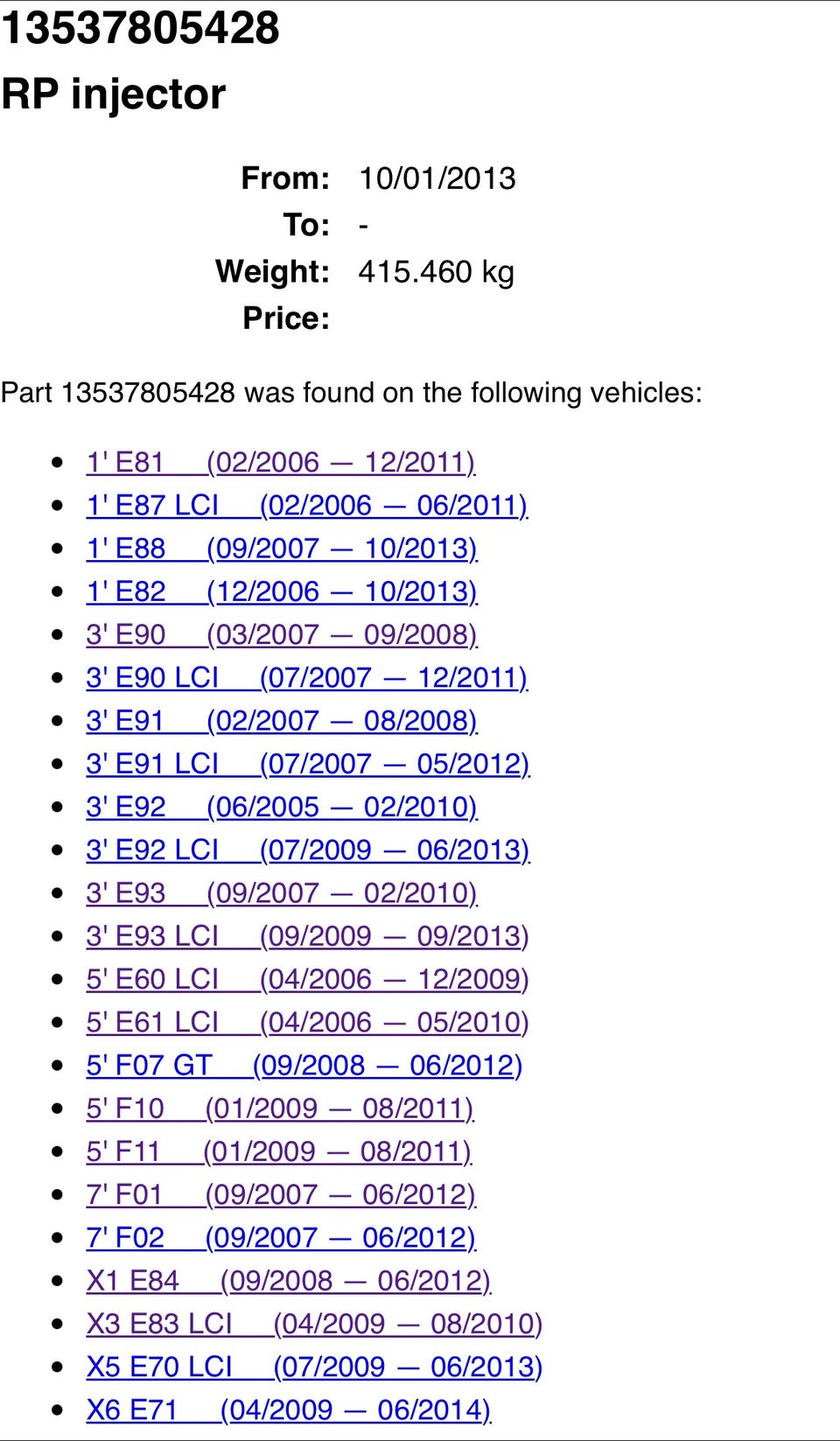The width and height of the screenshot is (840, 1441).
Task: Follow the 3' E93 (09/2007 — 02/2010) link
Action: click(x=281, y=892)
